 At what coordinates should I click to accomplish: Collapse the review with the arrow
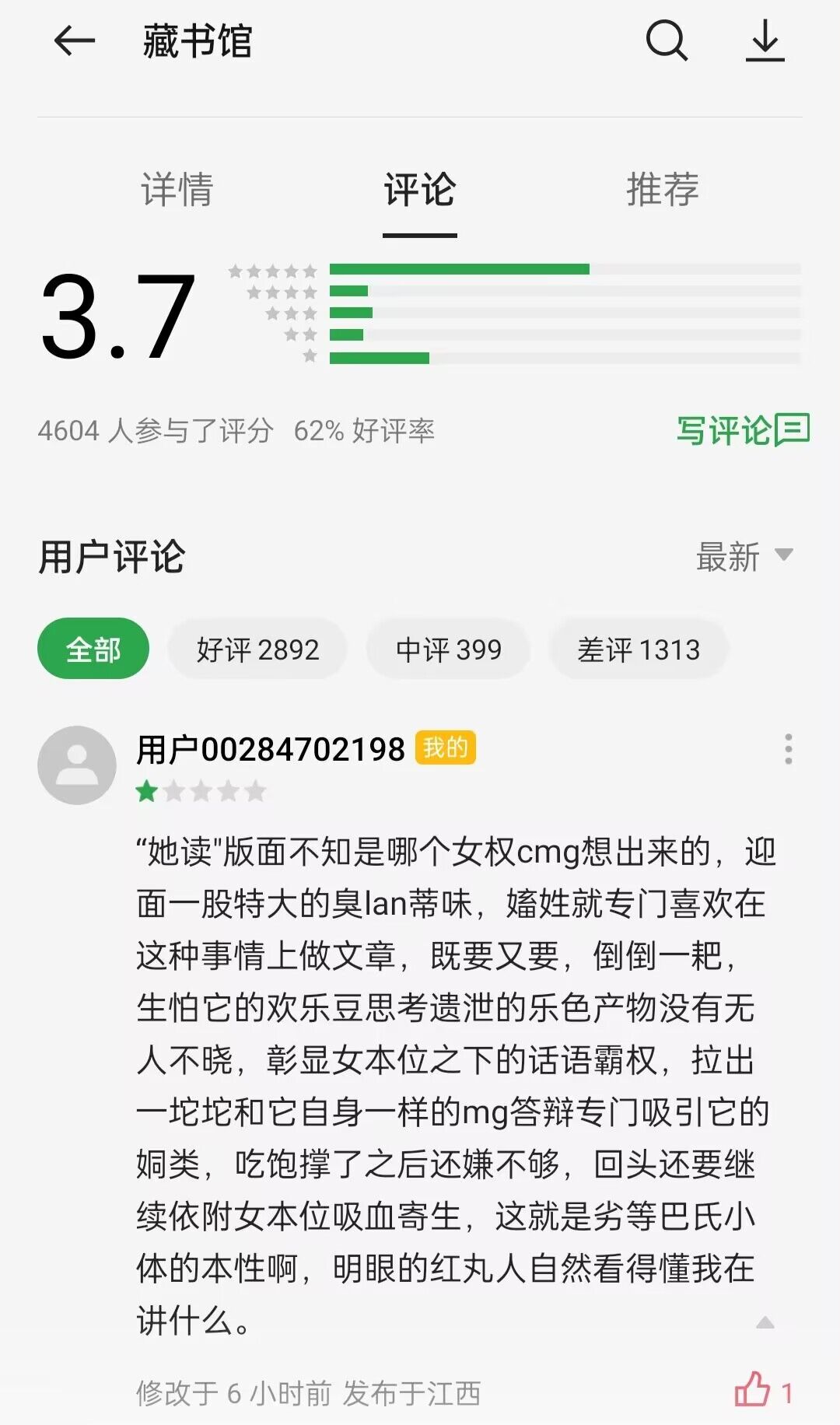tap(765, 1322)
